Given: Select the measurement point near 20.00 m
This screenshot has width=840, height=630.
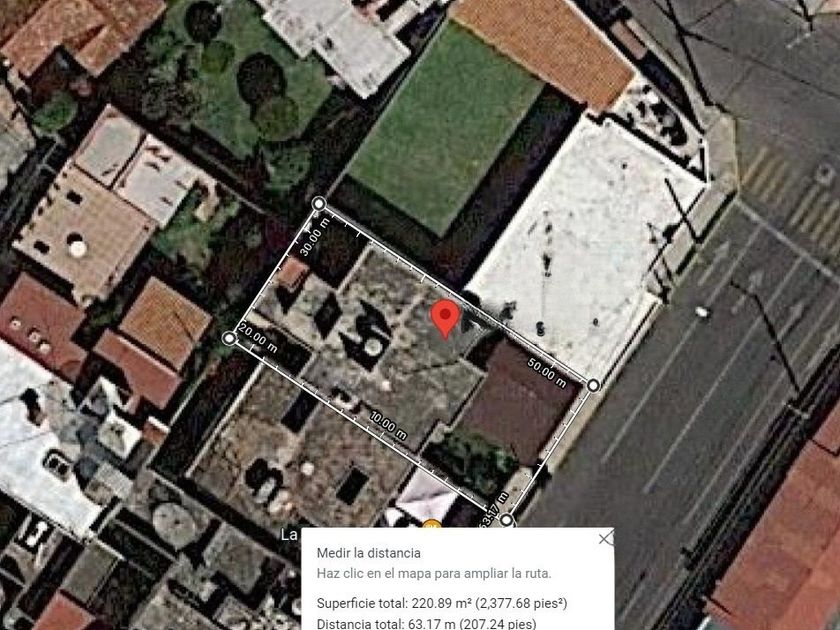Looking at the screenshot, I should pos(229,338).
